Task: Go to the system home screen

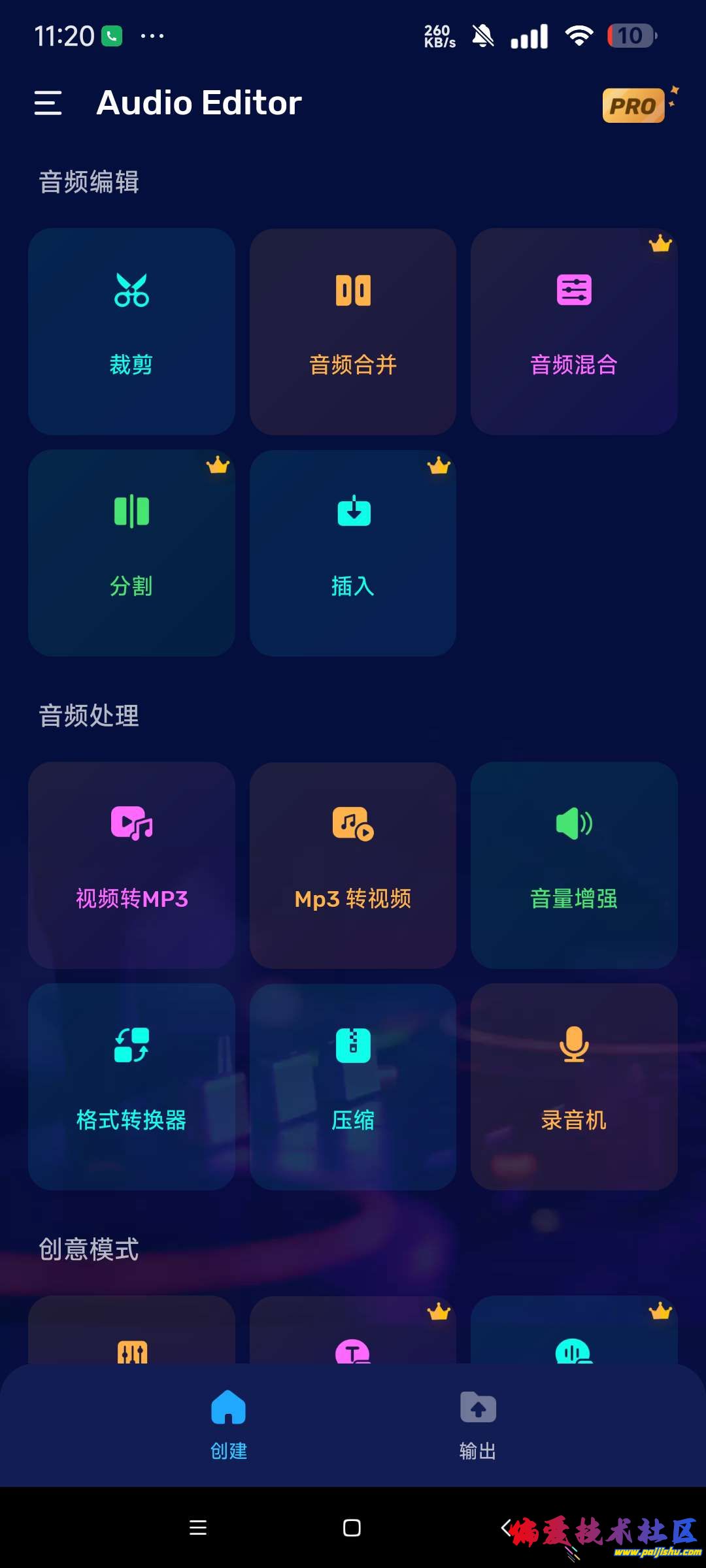Action: [x=352, y=1527]
